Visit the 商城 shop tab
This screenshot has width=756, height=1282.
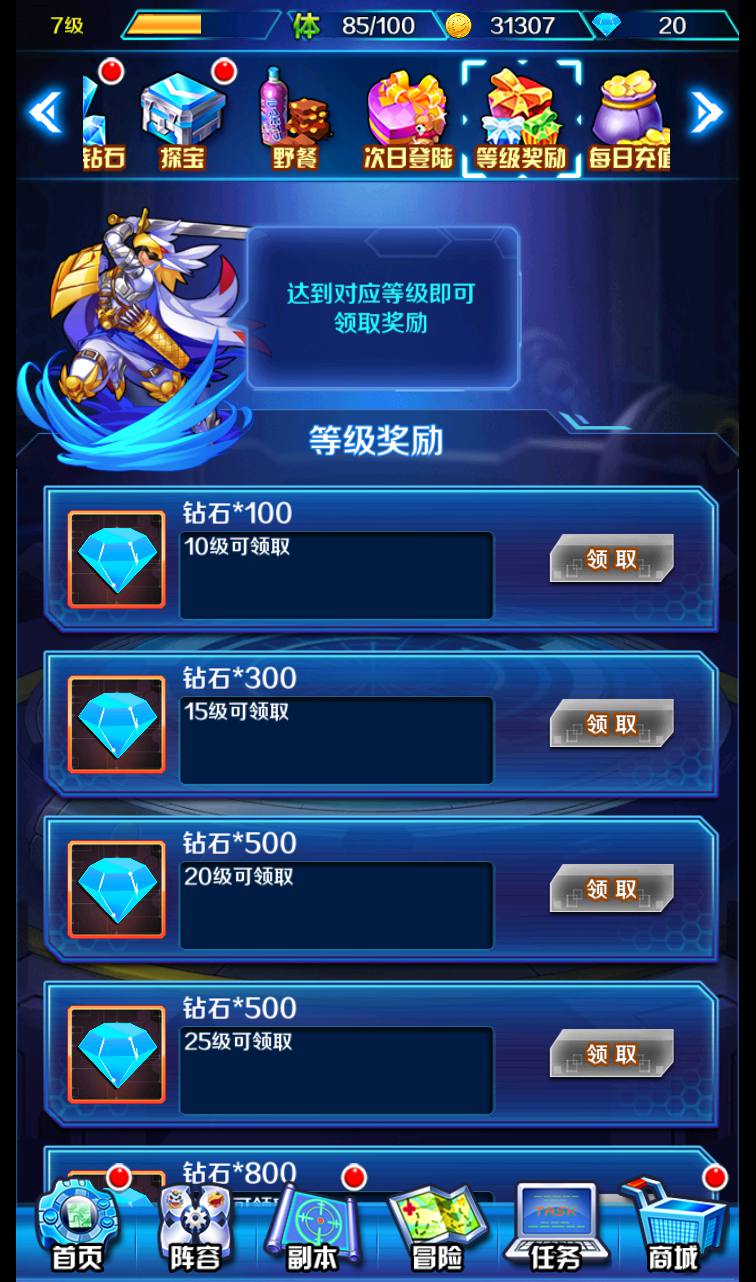tap(671, 1228)
